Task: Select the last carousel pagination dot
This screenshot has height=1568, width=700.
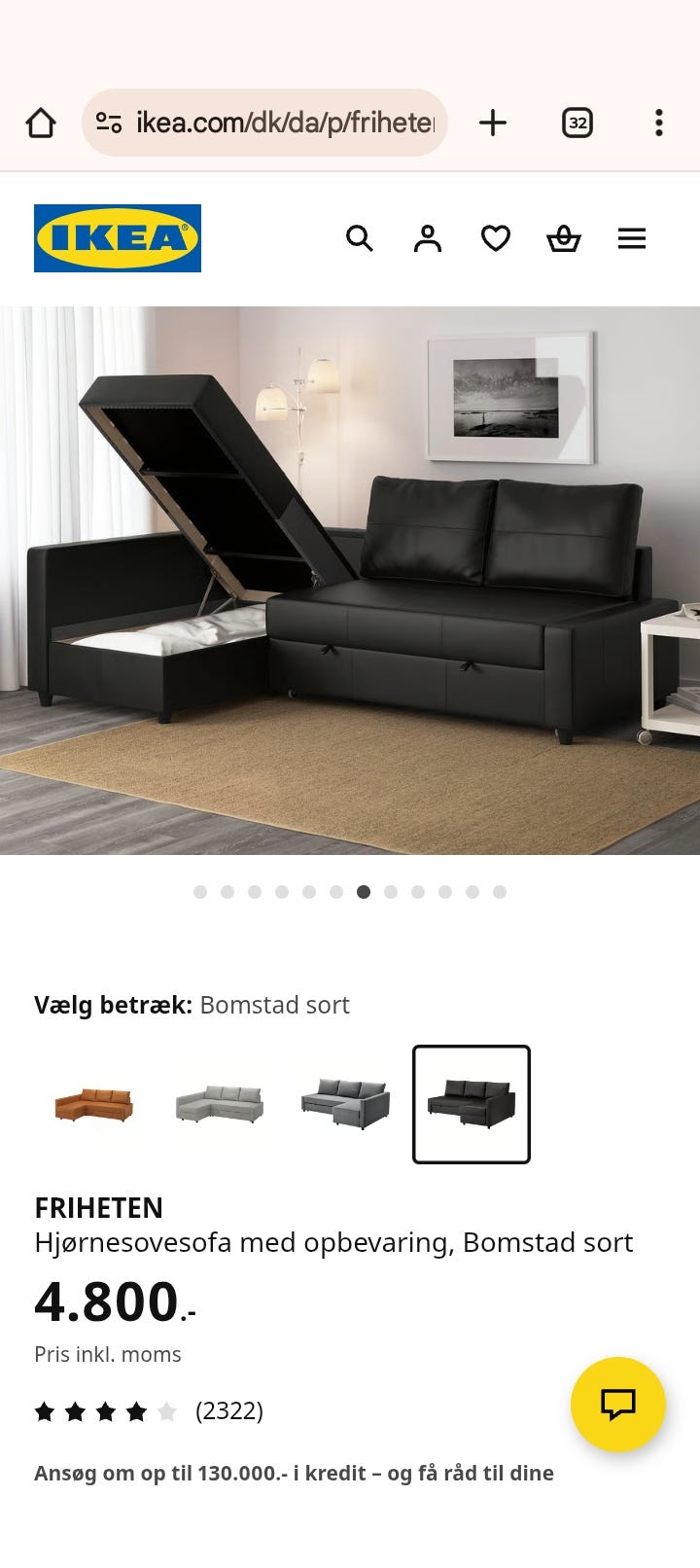Action: [x=500, y=891]
